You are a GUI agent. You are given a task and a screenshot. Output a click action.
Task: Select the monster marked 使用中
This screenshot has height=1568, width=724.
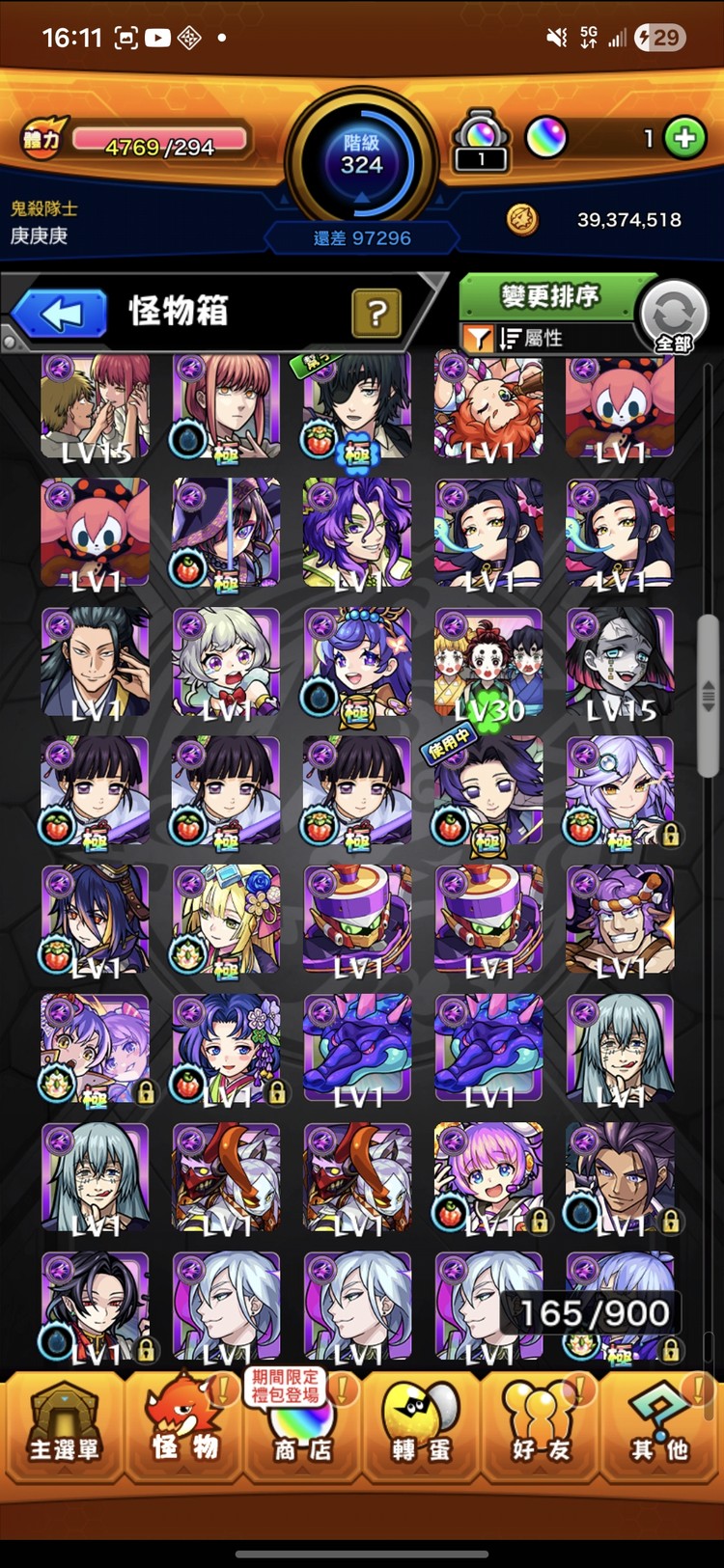click(x=488, y=790)
